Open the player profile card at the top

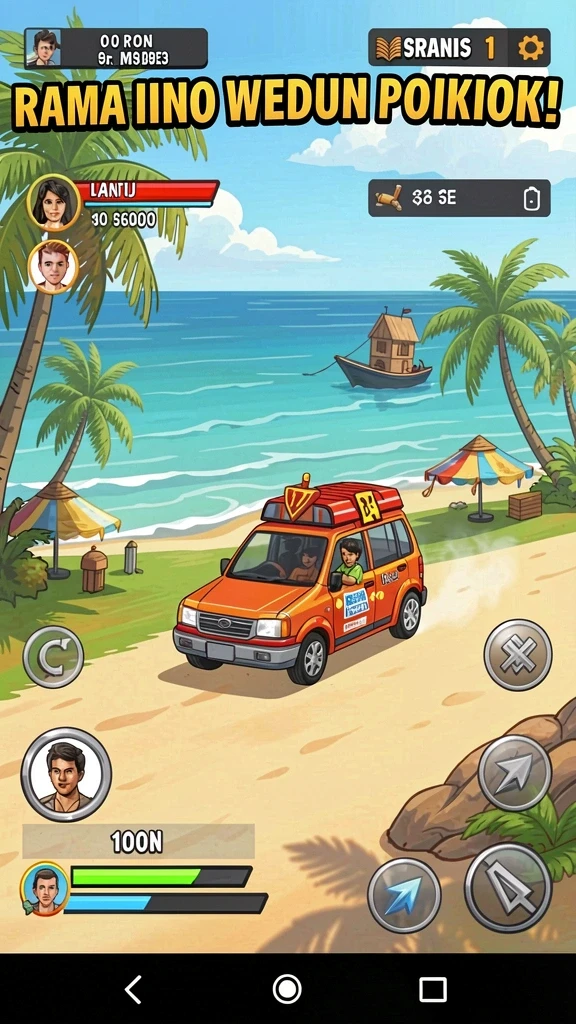click(116, 48)
